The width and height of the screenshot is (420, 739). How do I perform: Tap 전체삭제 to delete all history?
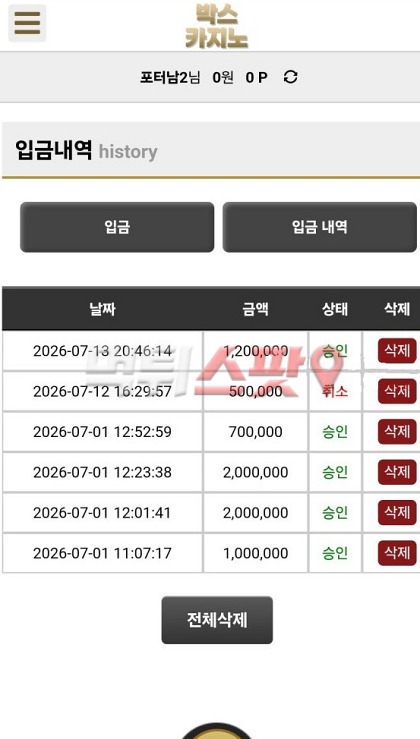217,620
